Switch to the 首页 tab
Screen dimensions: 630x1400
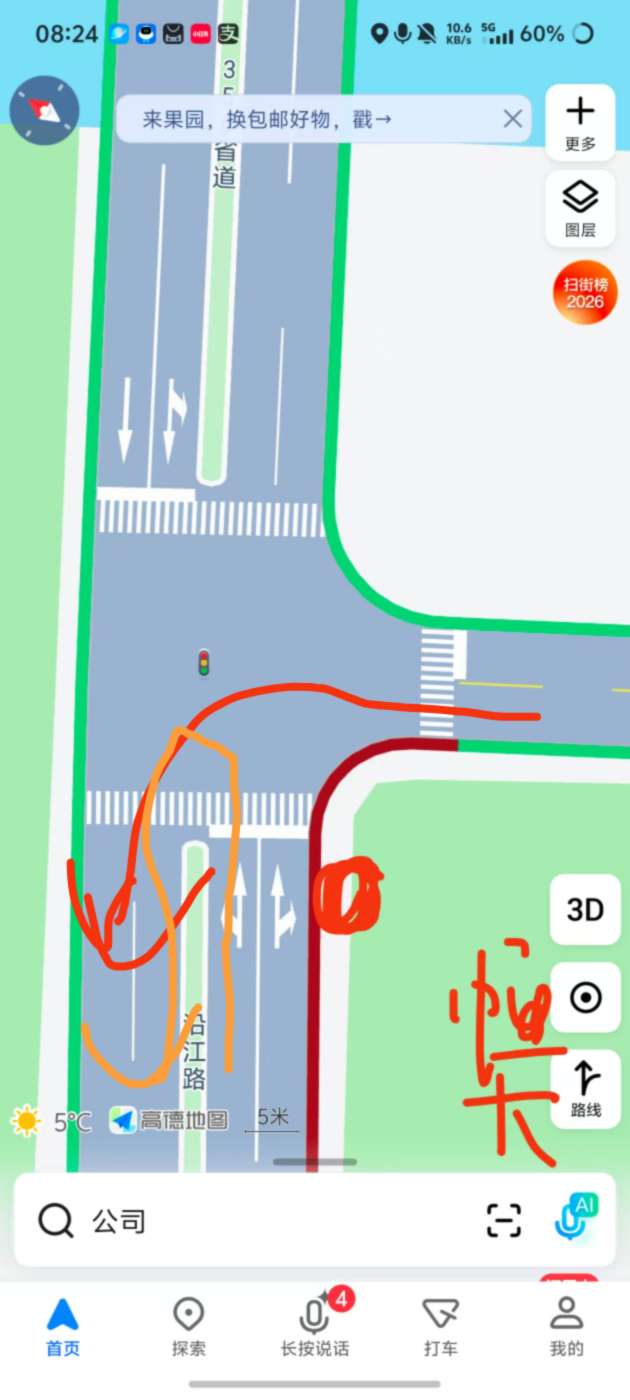(62, 1327)
